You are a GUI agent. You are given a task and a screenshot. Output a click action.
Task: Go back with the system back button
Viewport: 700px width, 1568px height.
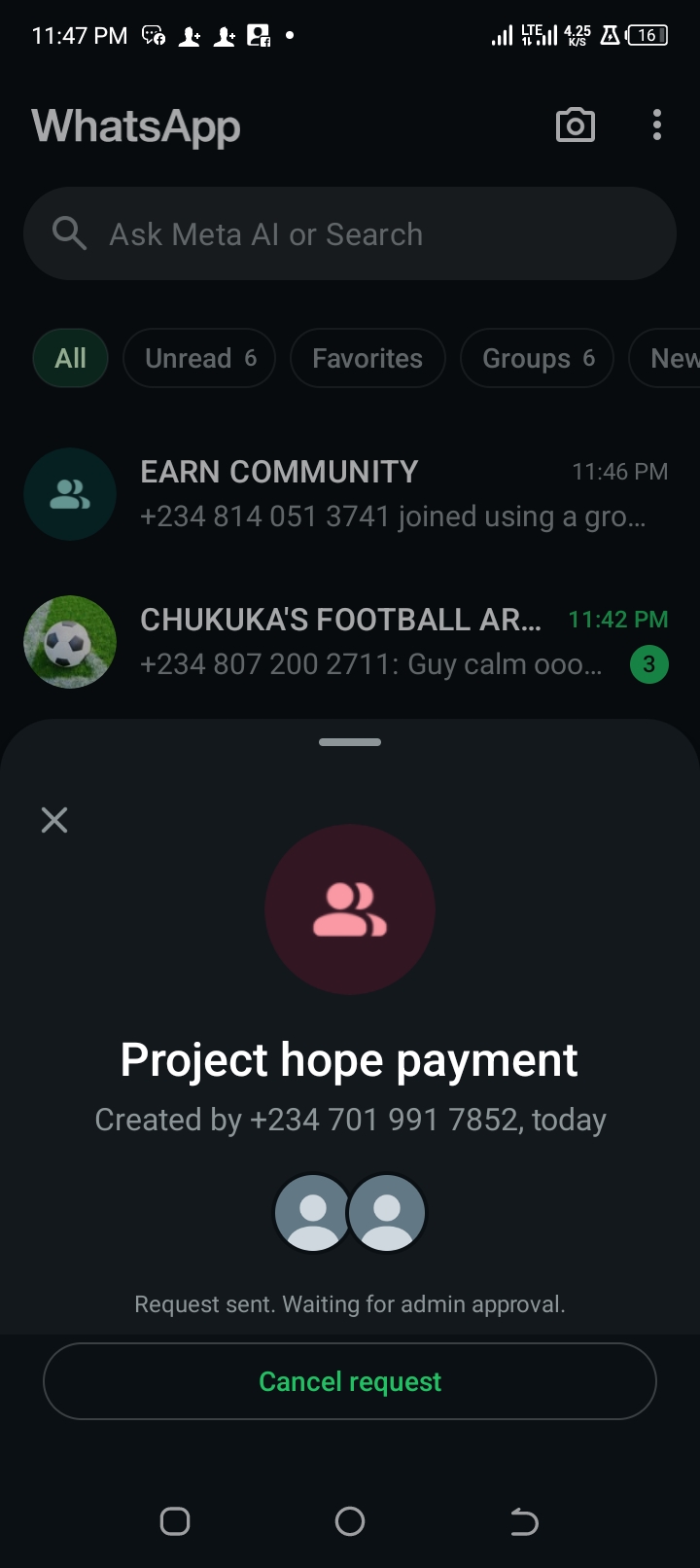[524, 1521]
